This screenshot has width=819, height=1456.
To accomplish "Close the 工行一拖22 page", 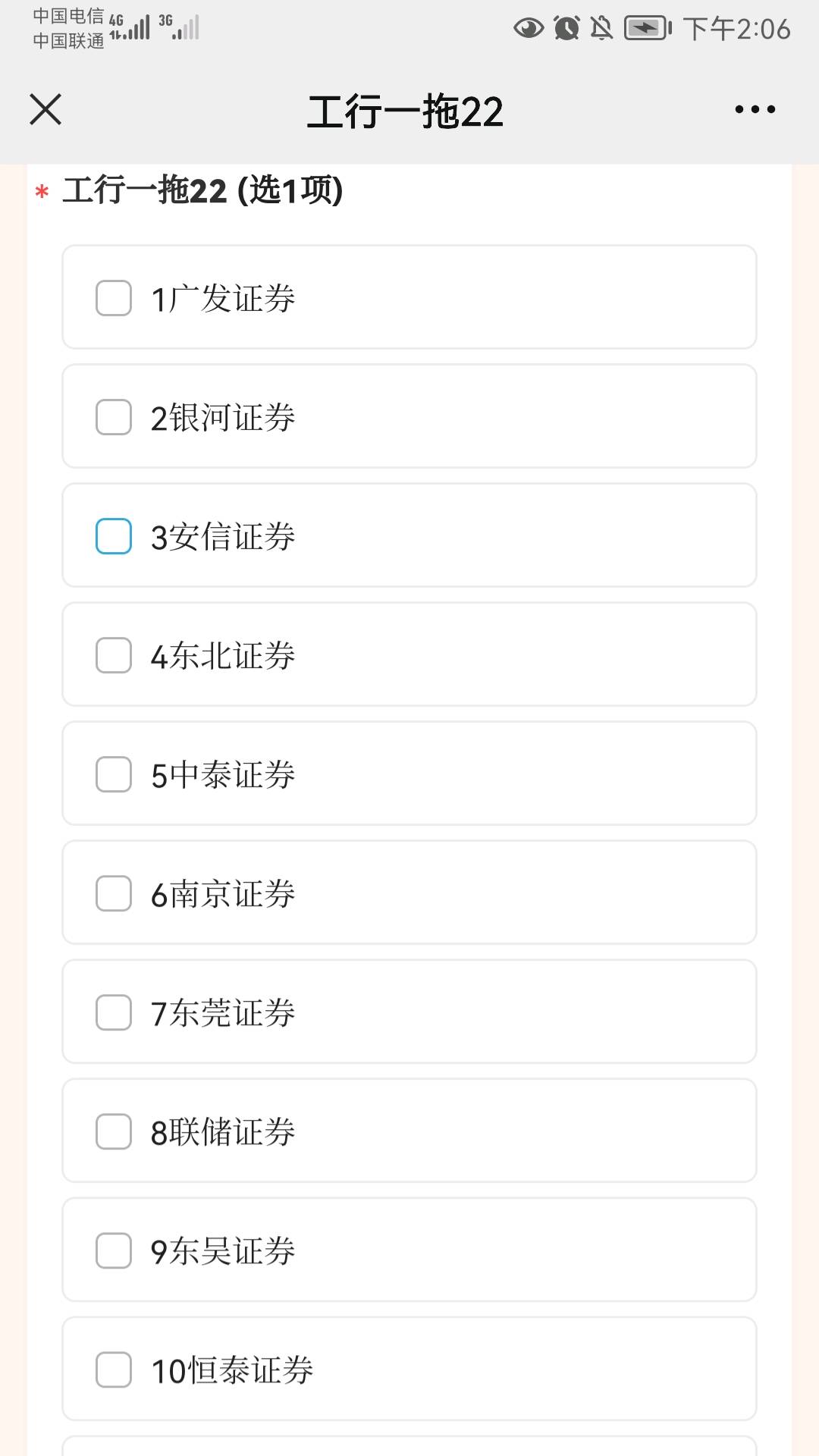I will click(x=45, y=109).
